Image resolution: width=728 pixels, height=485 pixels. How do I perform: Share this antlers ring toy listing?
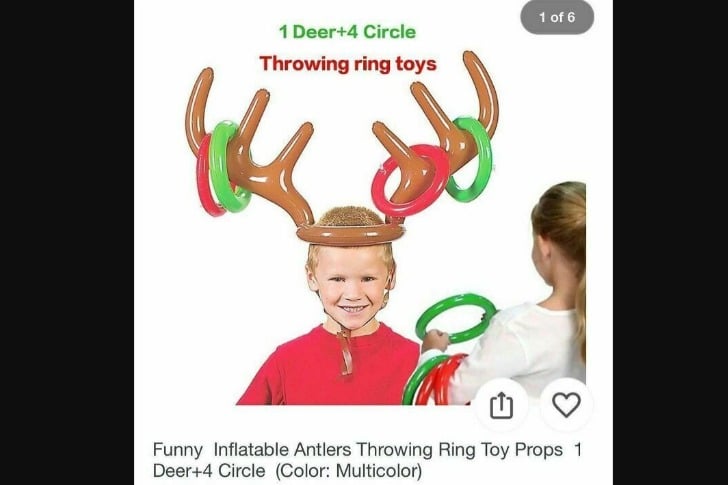click(501, 405)
